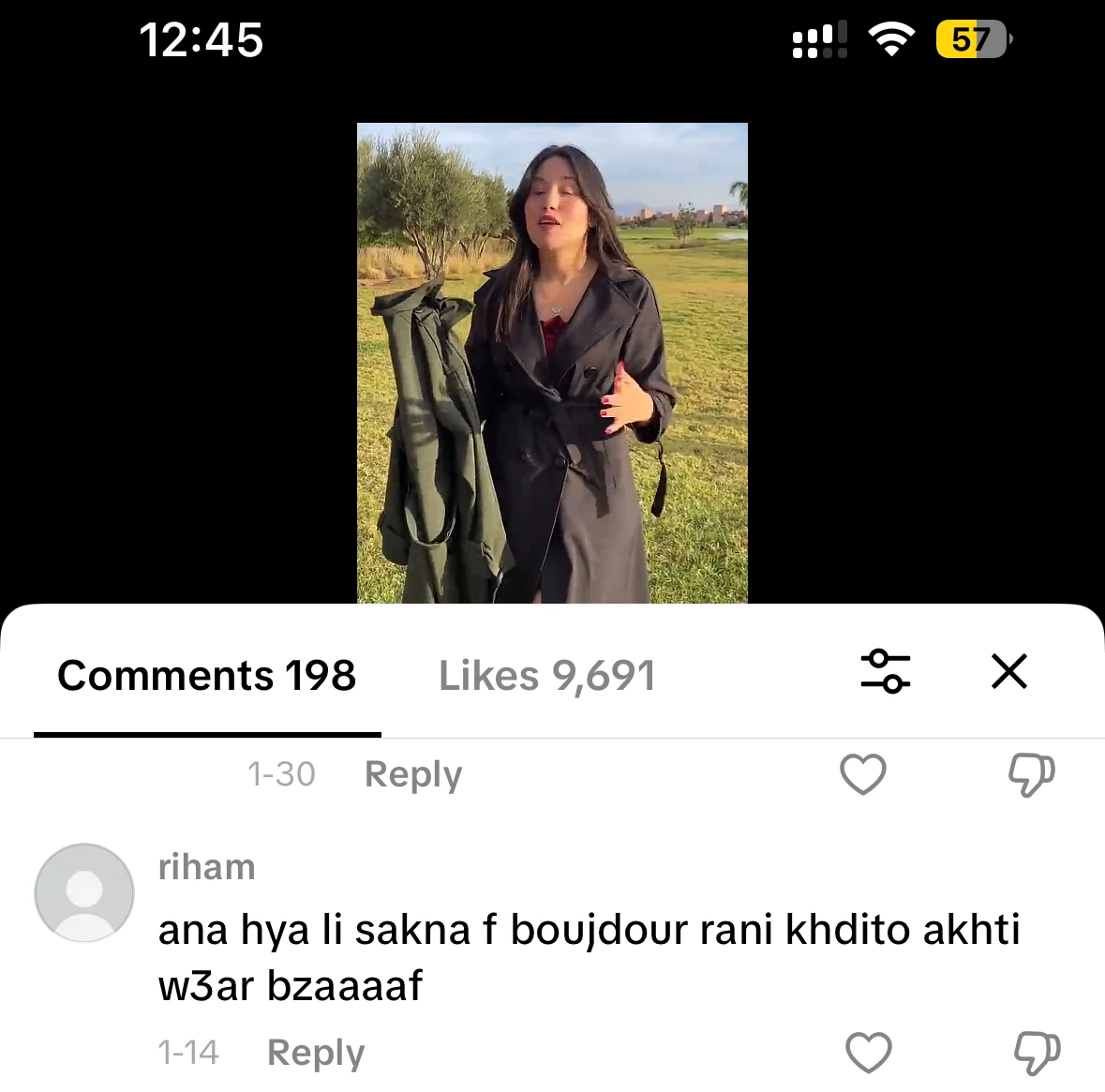Viewport: 1105px width, 1092px height.
Task: Open riham's username link
Action: click(x=207, y=868)
